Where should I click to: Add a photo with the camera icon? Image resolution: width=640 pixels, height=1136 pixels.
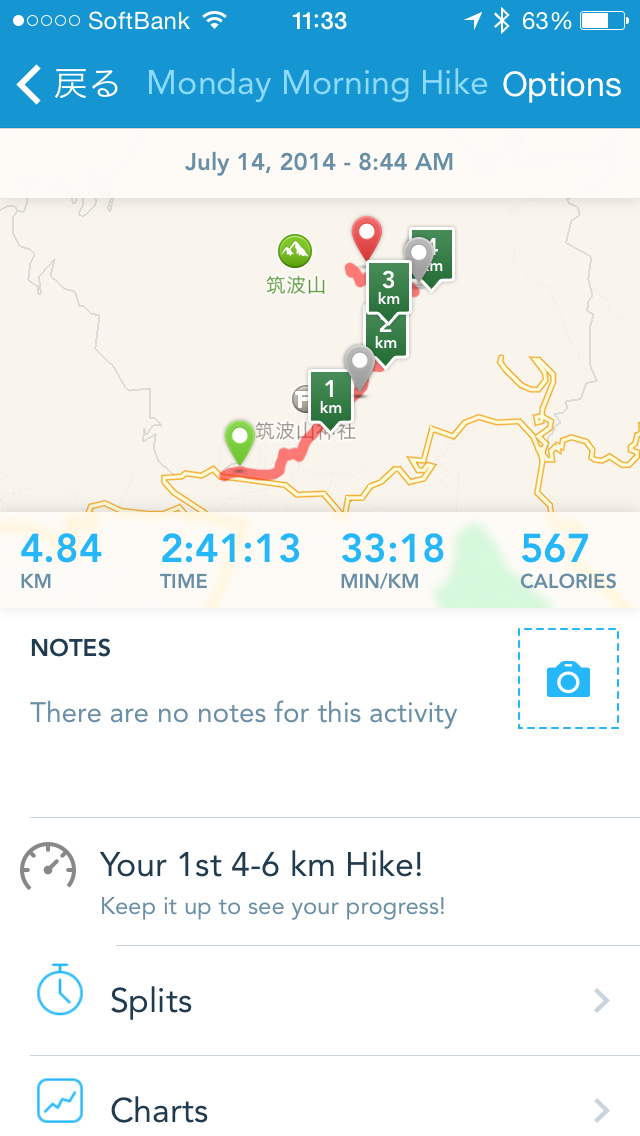pyautogui.click(x=568, y=679)
